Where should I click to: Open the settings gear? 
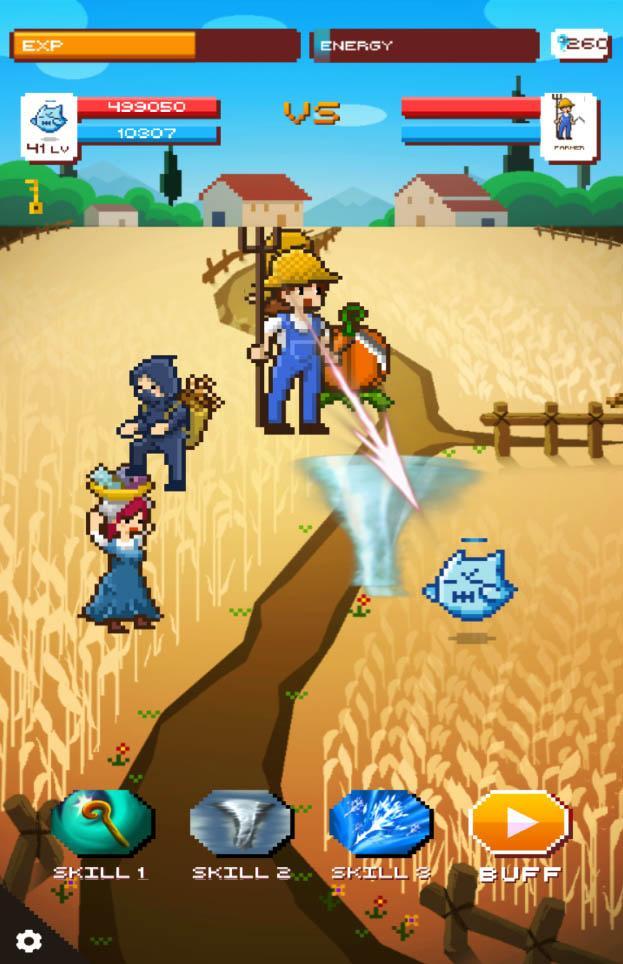click(29, 940)
